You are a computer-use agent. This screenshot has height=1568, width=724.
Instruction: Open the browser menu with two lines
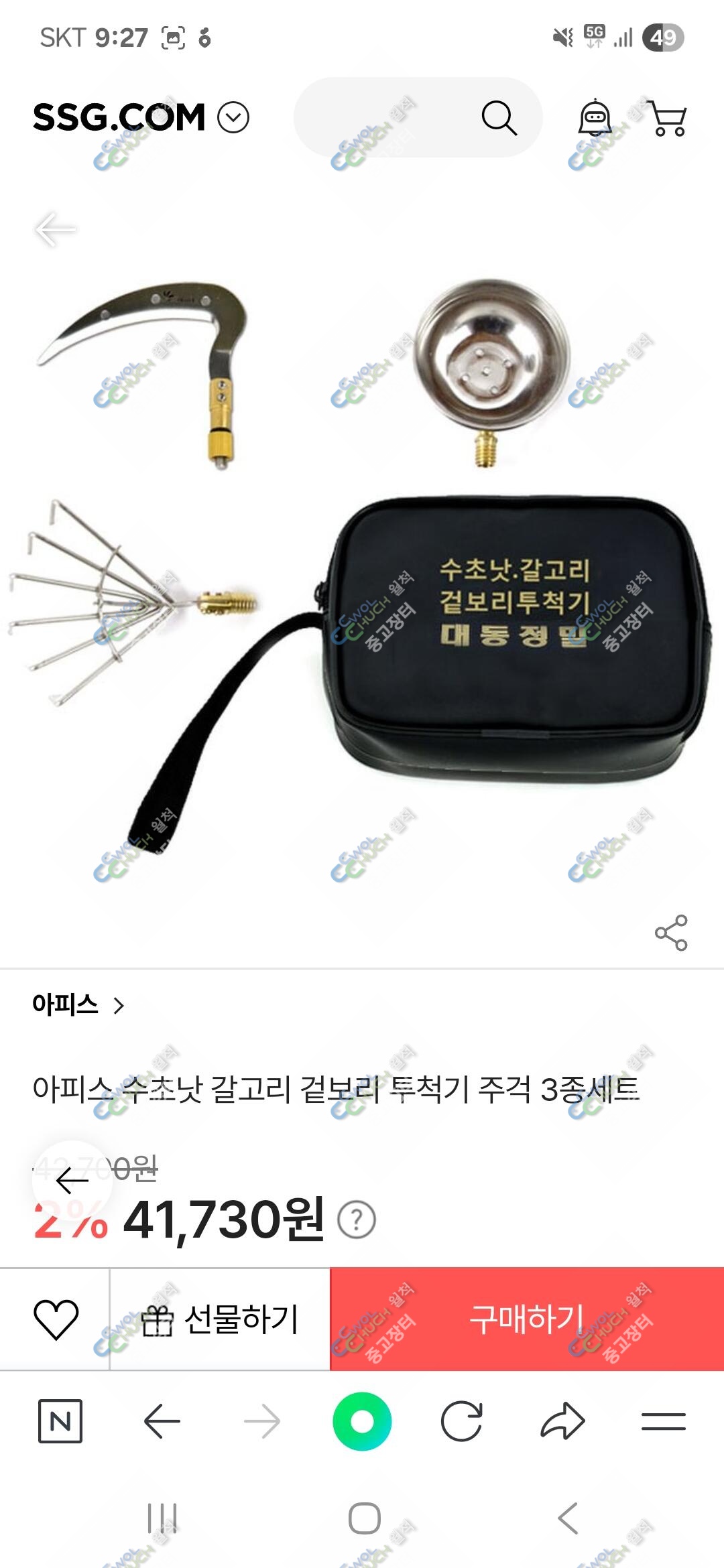(663, 1421)
